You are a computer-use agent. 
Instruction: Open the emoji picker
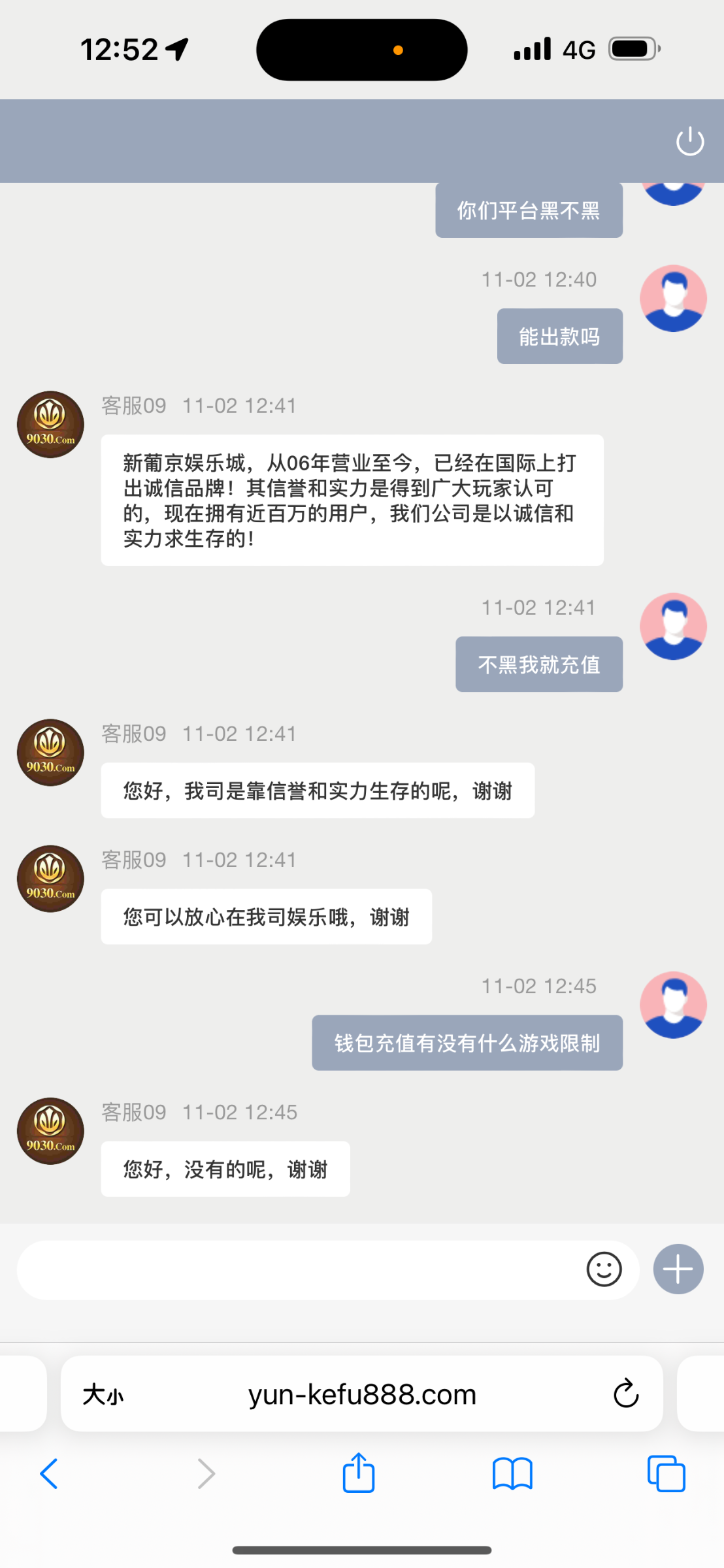(604, 1269)
